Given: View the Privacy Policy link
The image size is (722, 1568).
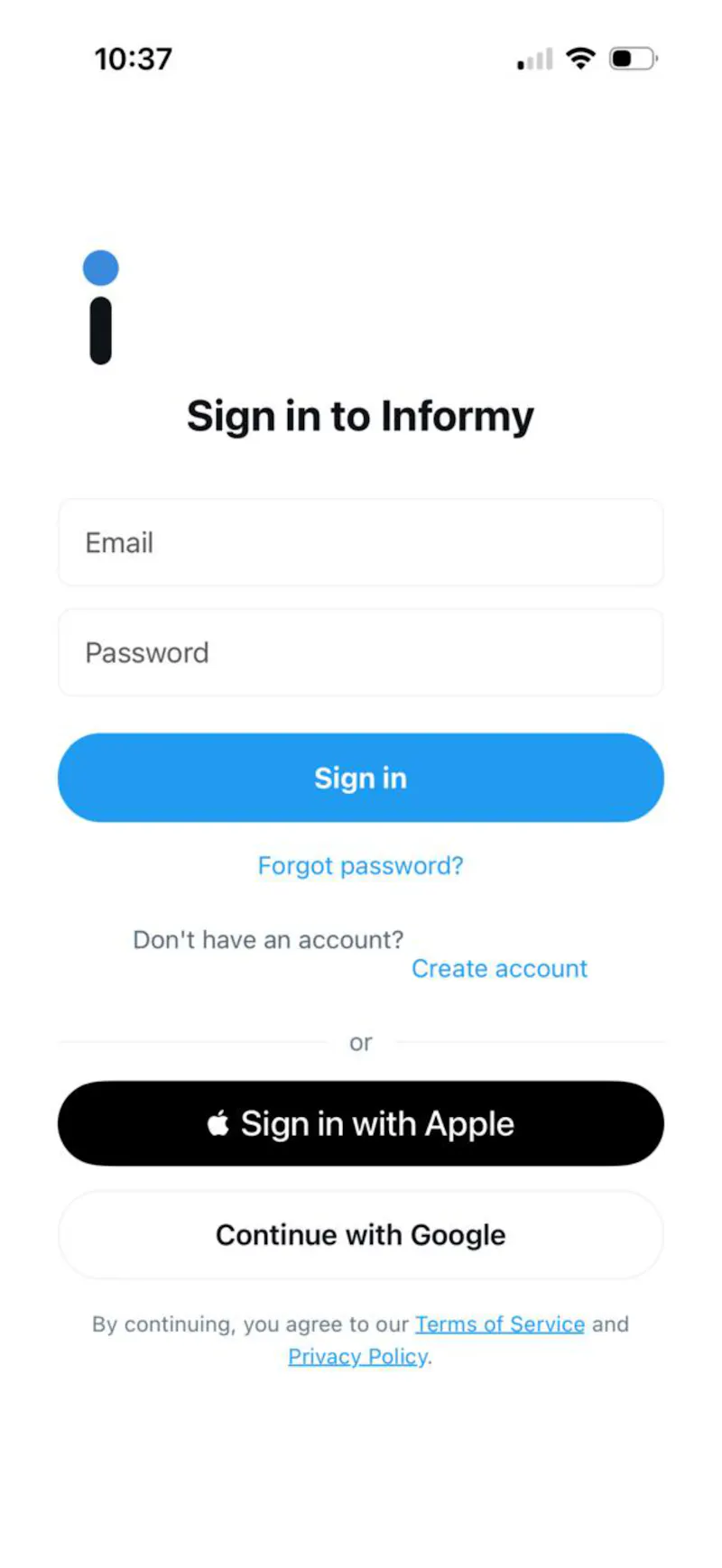Looking at the screenshot, I should 358,1357.
